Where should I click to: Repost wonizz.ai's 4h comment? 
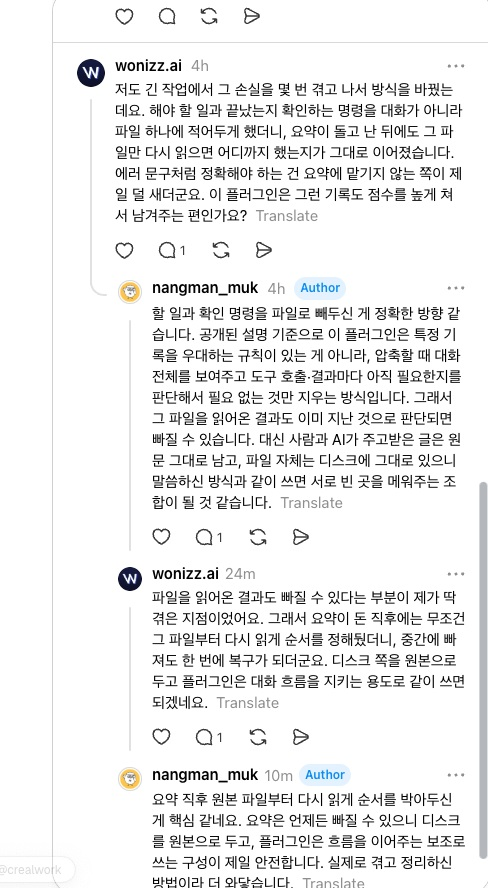(x=221, y=250)
